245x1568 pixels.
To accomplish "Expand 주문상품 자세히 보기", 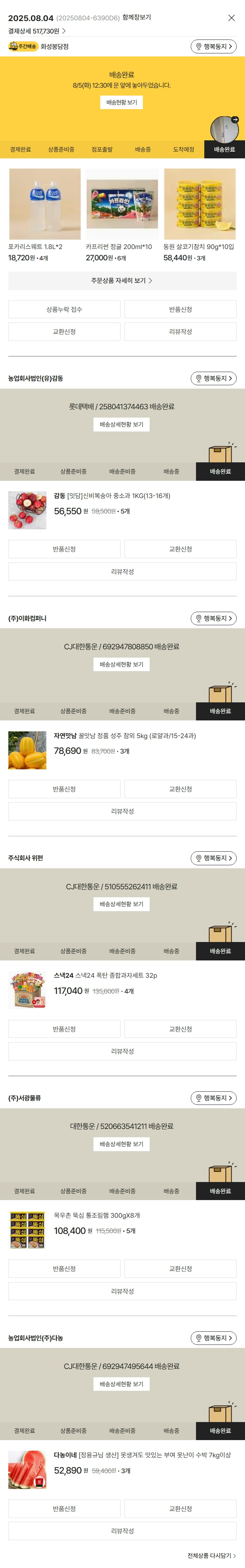I will tap(122, 281).
